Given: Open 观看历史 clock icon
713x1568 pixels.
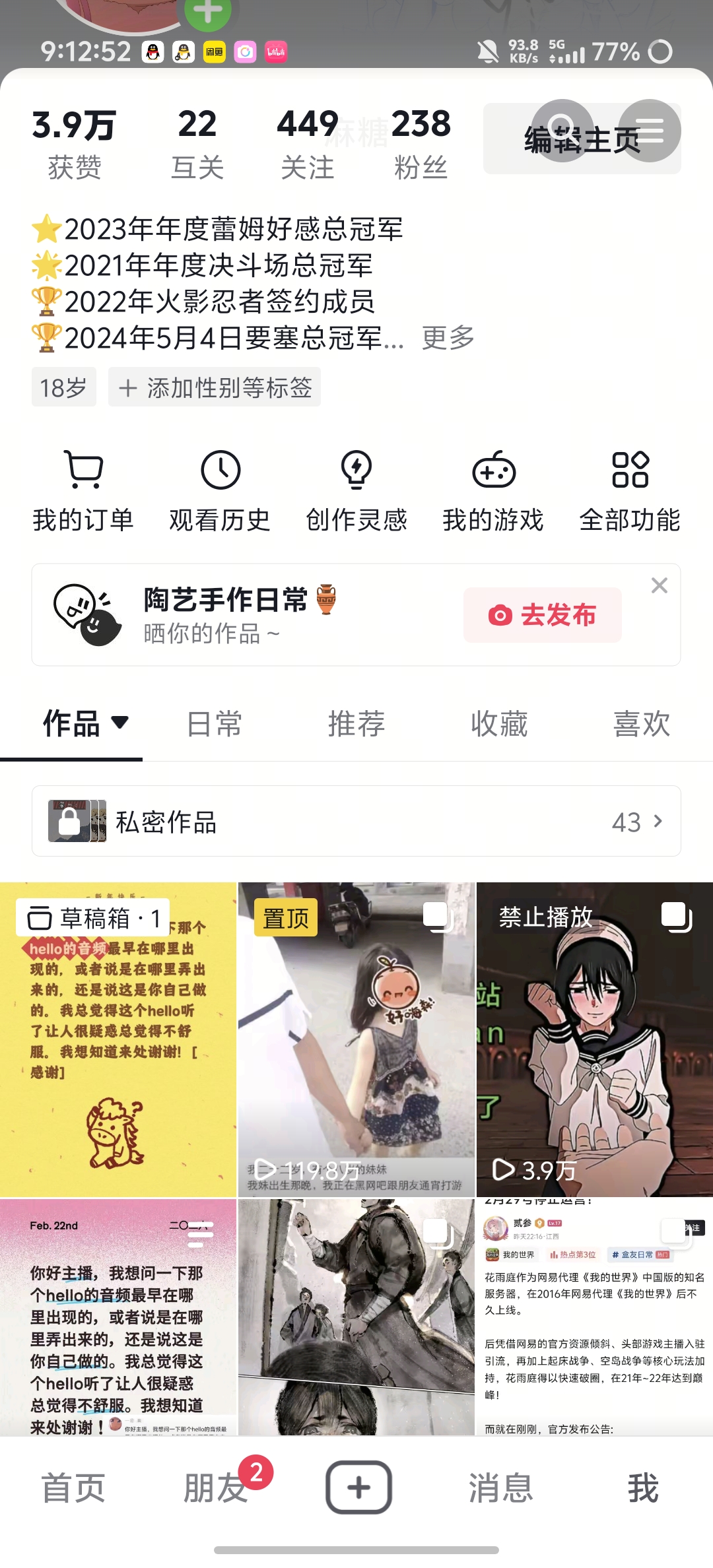Looking at the screenshot, I should click(221, 471).
